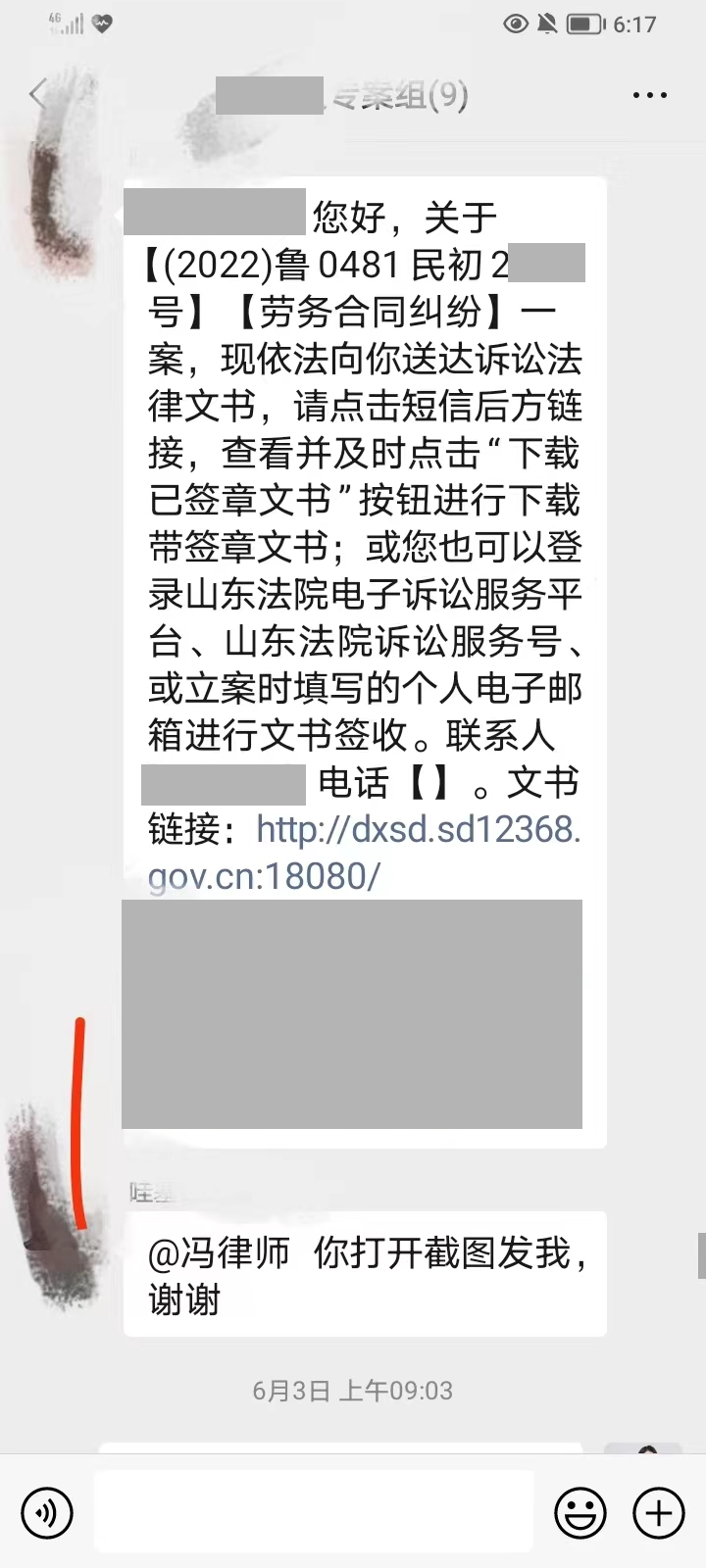Open the emoji sticker panel
706x1568 pixels.
(580, 1513)
